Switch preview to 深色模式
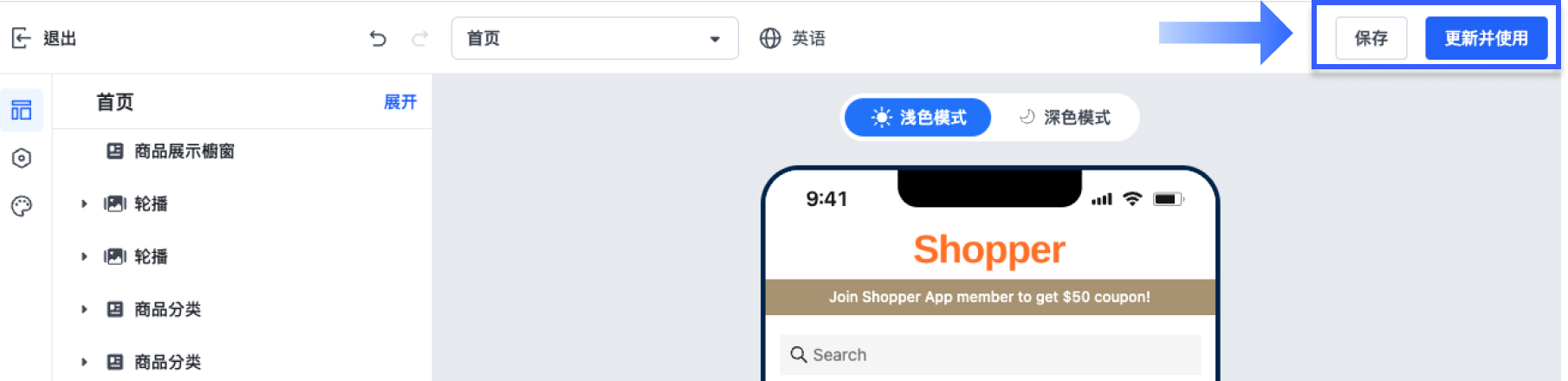Viewport: 1568px width, 381px height. click(1065, 117)
